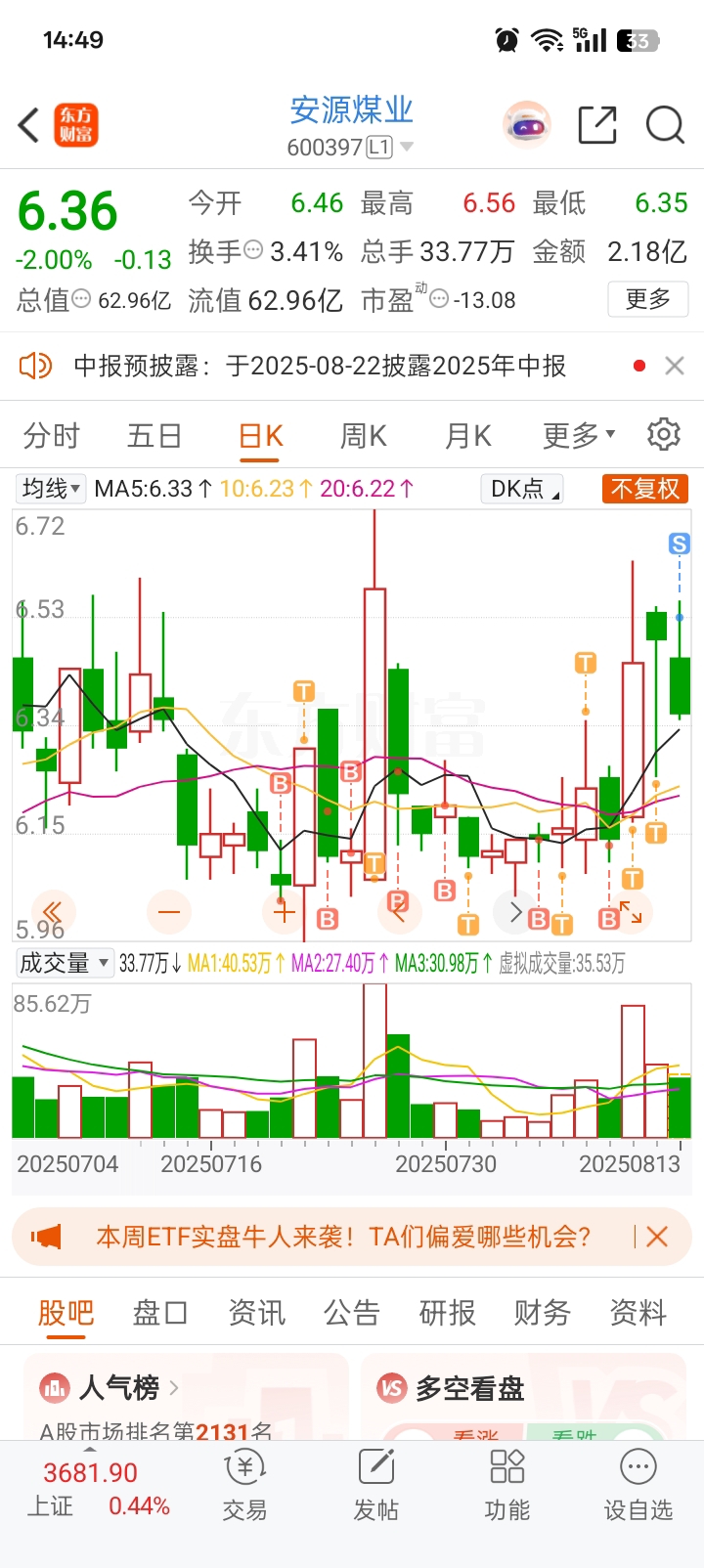
Task: Zoom out chart with minus button
Action: click(169, 912)
